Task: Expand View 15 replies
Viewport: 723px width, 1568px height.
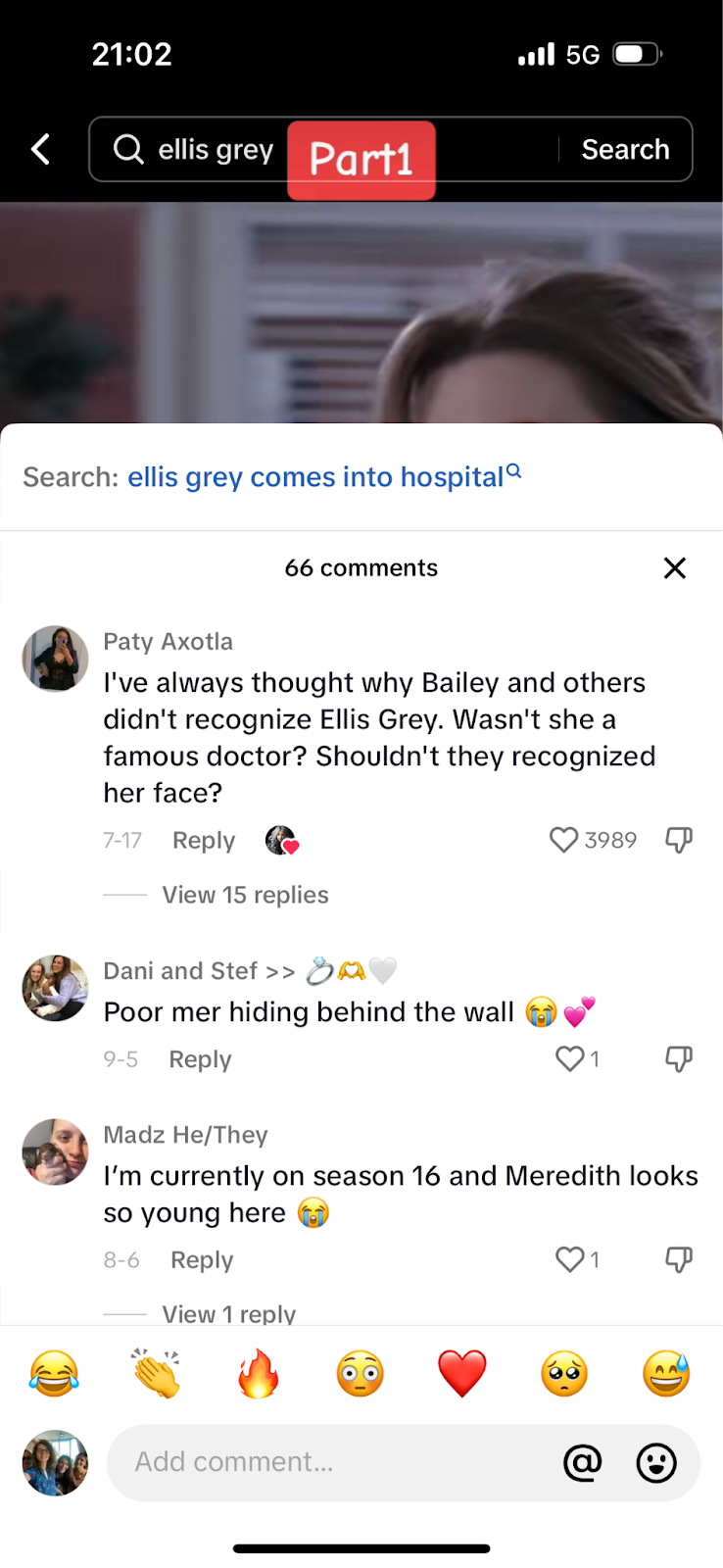Action: [245, 895]
